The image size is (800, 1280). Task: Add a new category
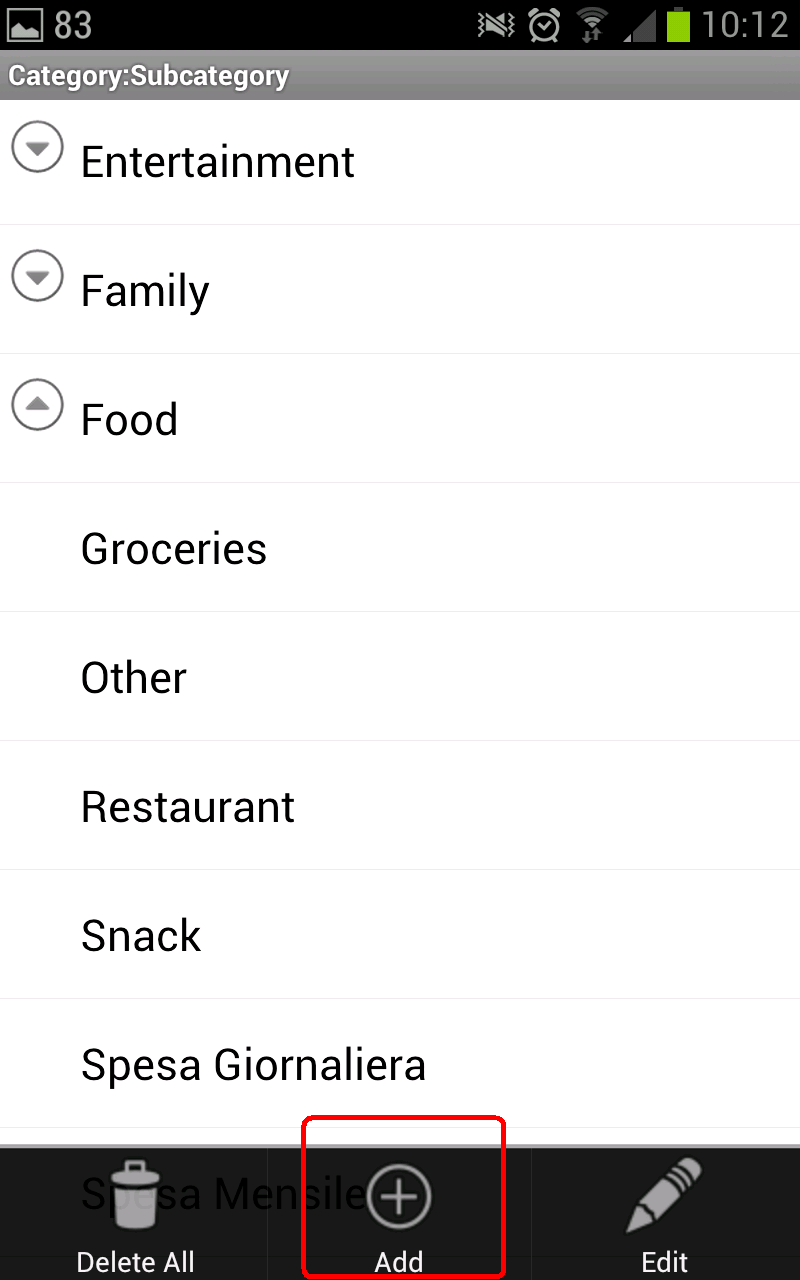click(399, 1214)
